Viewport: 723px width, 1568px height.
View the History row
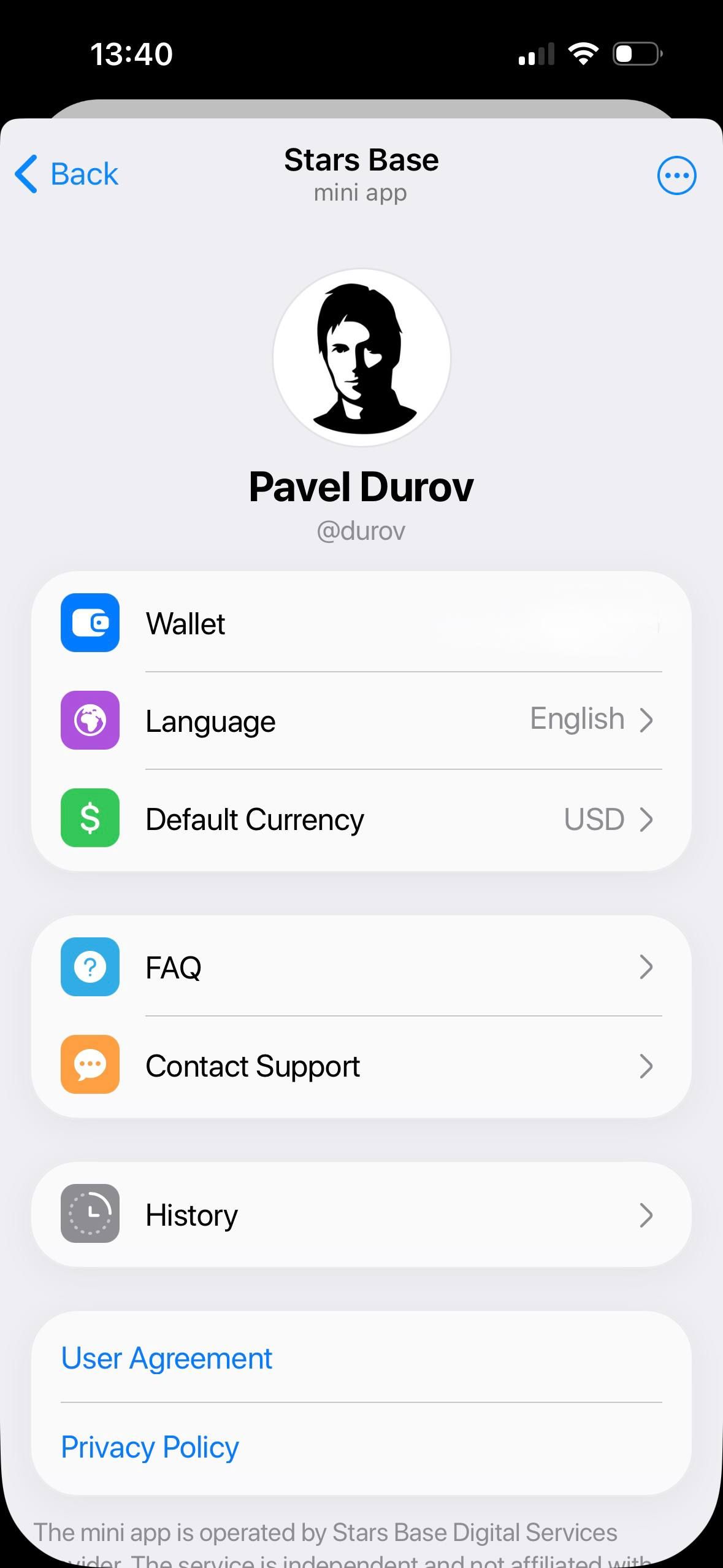pos(361,1215)
